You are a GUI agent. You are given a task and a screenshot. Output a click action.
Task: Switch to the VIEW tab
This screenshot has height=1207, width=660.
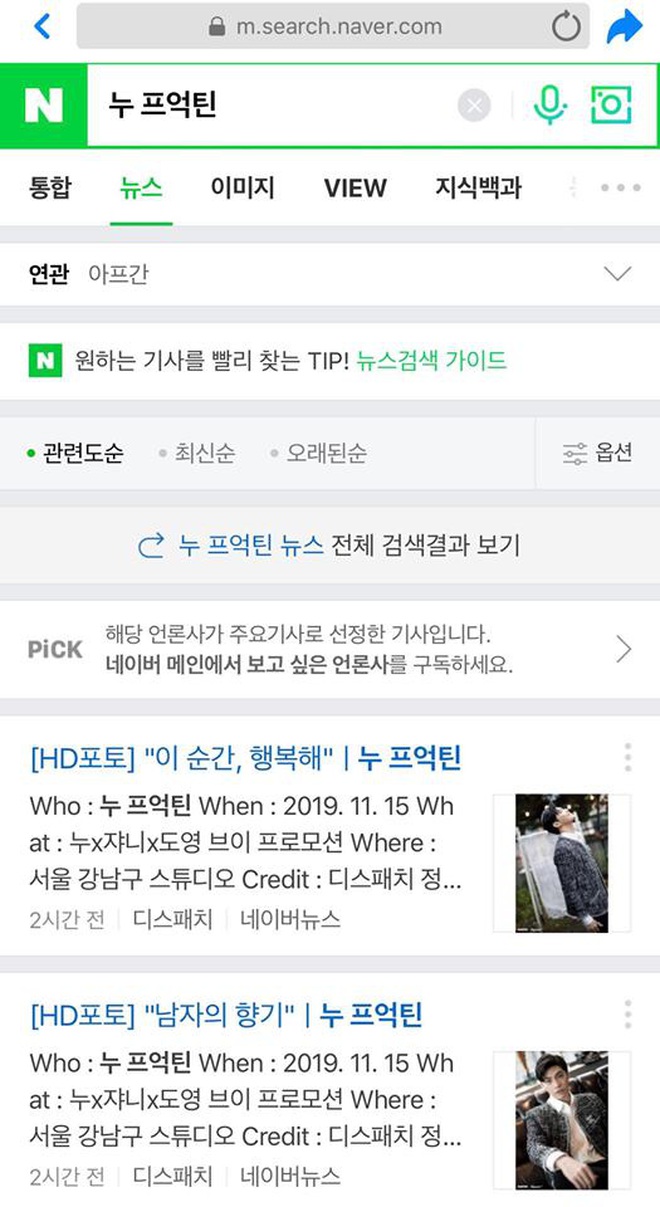355,187
